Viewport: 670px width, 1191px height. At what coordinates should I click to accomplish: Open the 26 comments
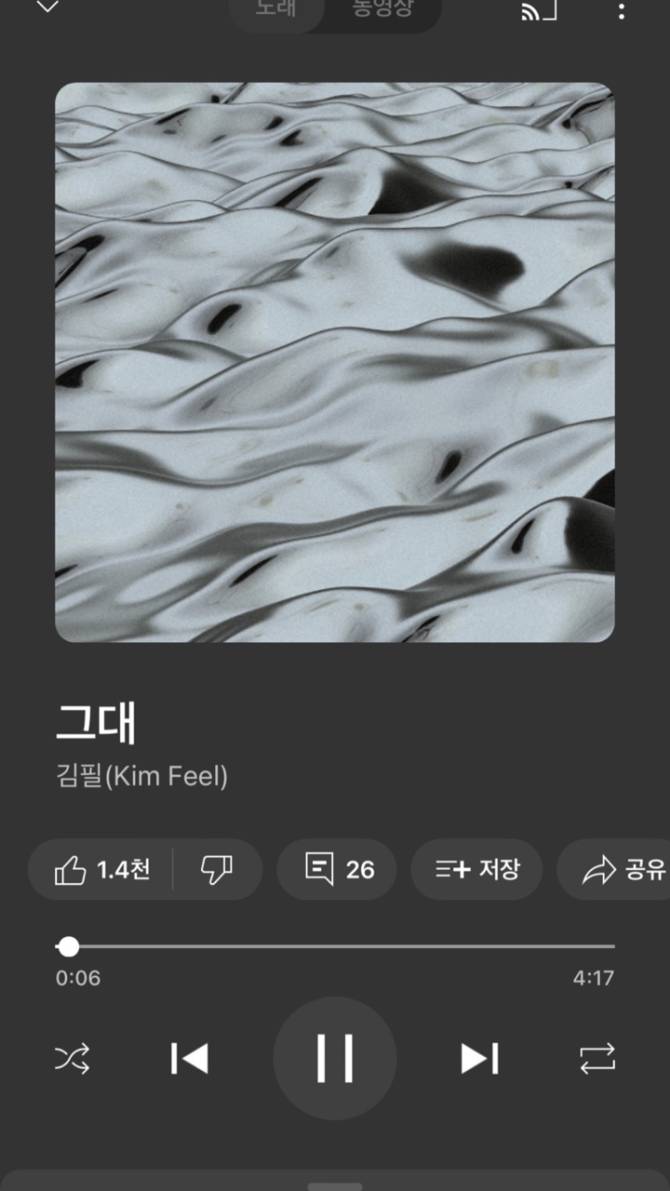pyautogui.click(x=337, y=869)
